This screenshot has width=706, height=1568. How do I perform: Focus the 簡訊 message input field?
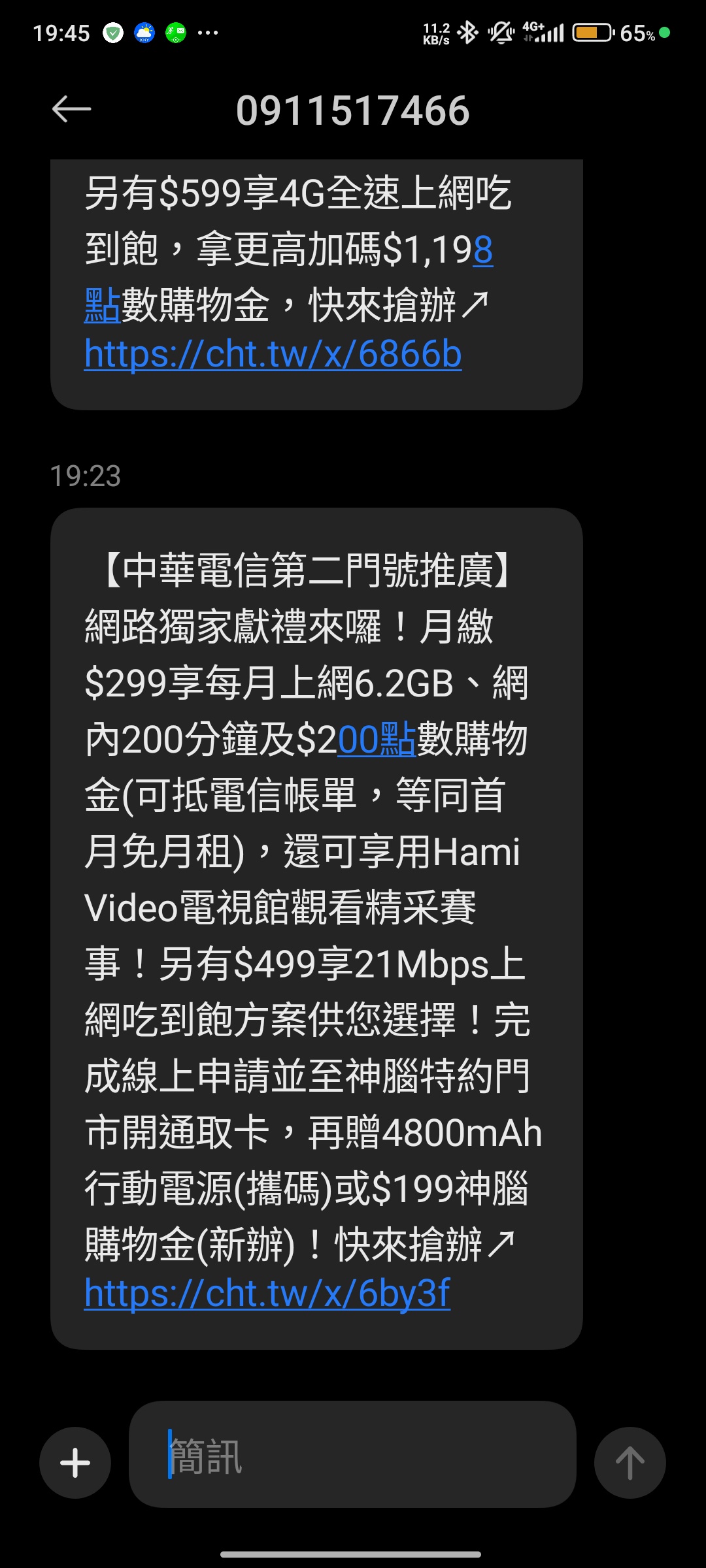click(x=353, y=1456)
